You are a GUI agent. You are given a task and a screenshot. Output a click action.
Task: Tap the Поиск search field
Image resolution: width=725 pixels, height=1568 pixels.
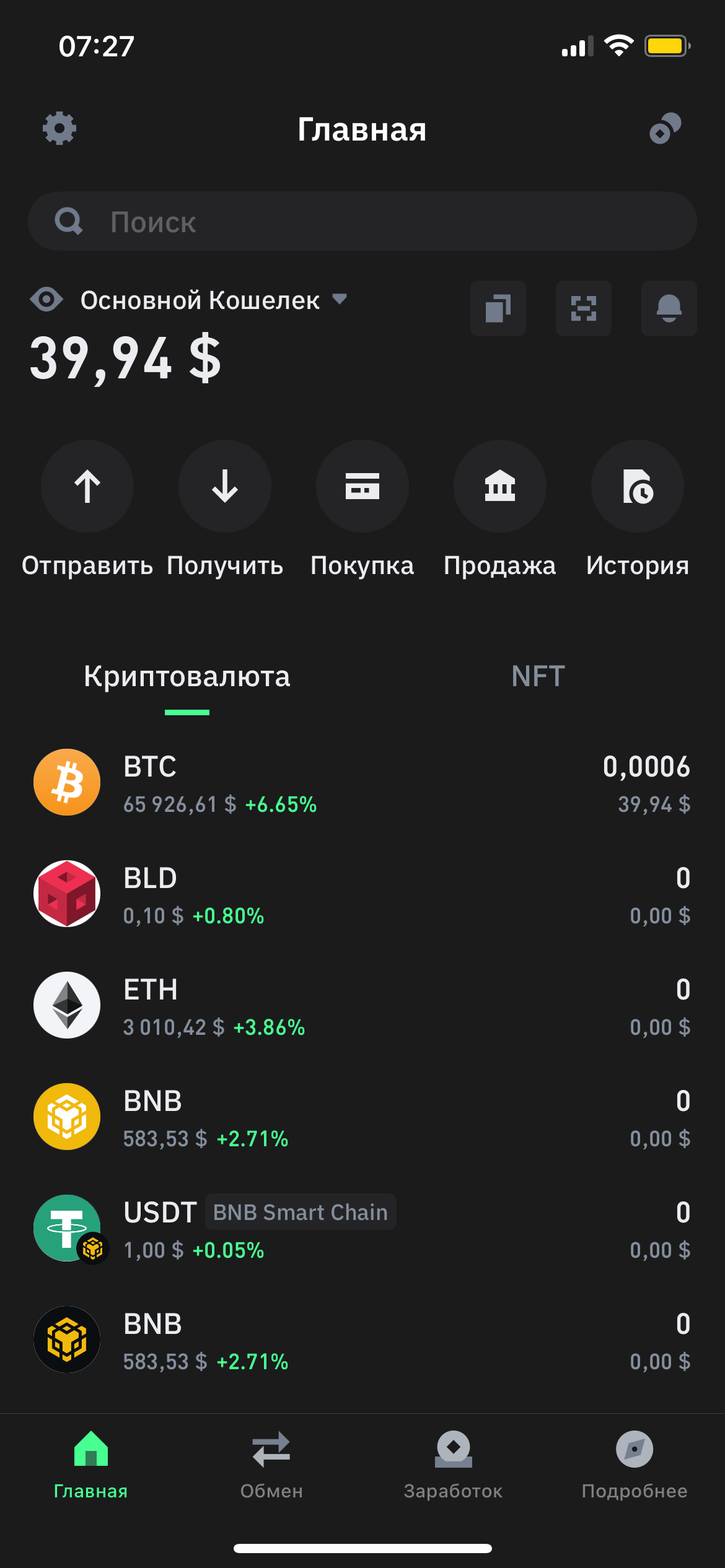(362, 221)
